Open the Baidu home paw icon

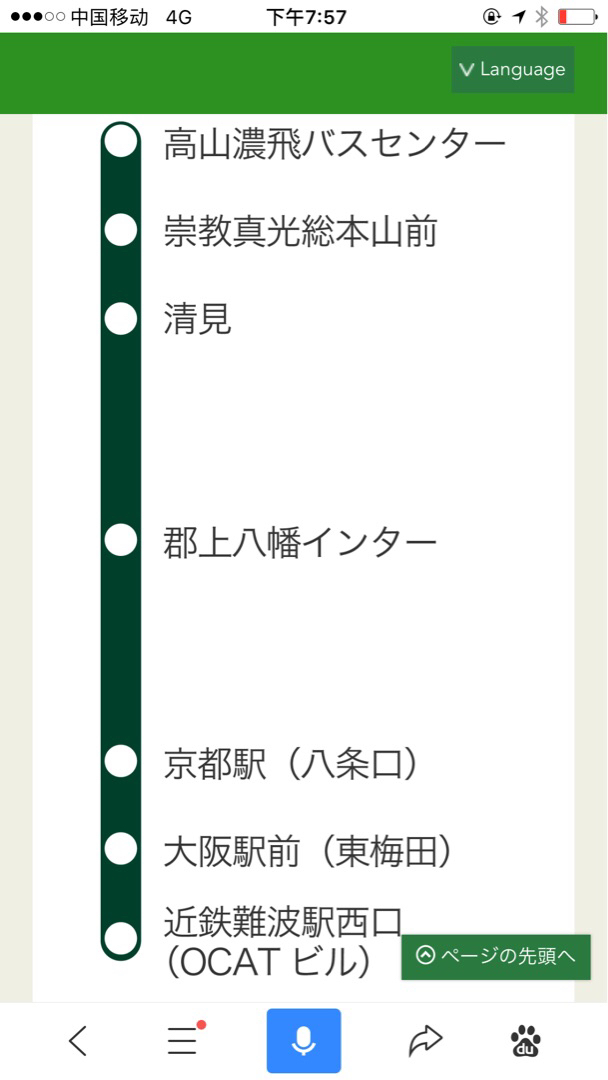click(x=526, y=1041)
